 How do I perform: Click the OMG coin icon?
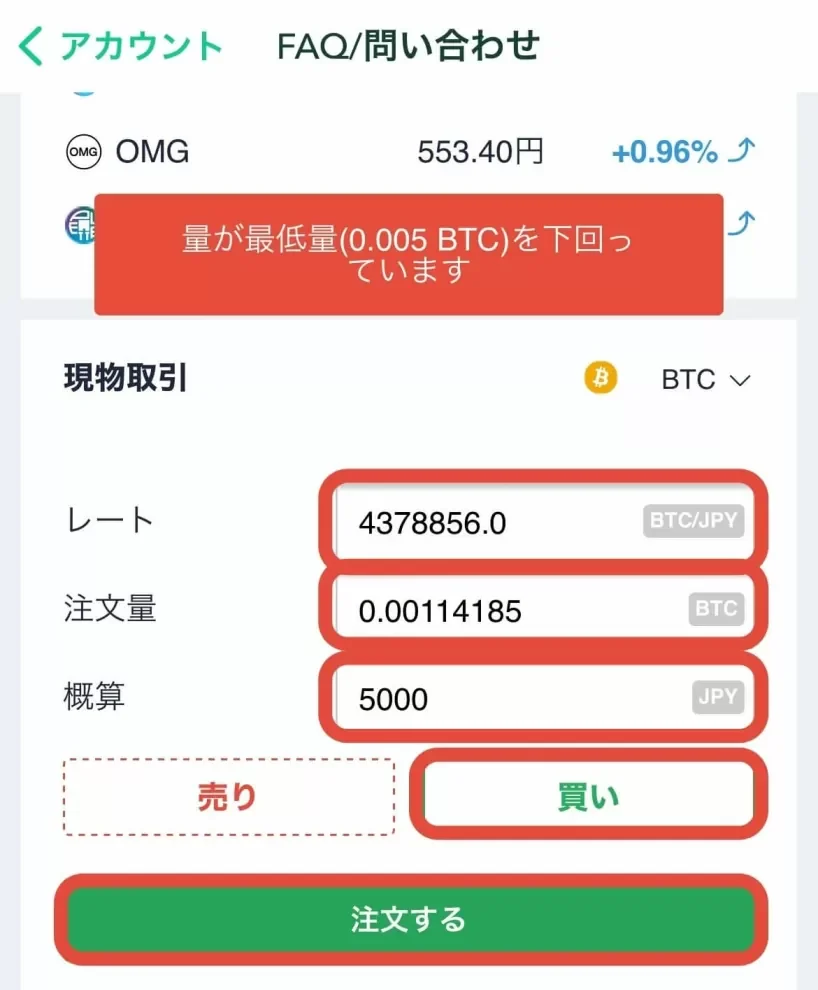click(x=83, y=151)
